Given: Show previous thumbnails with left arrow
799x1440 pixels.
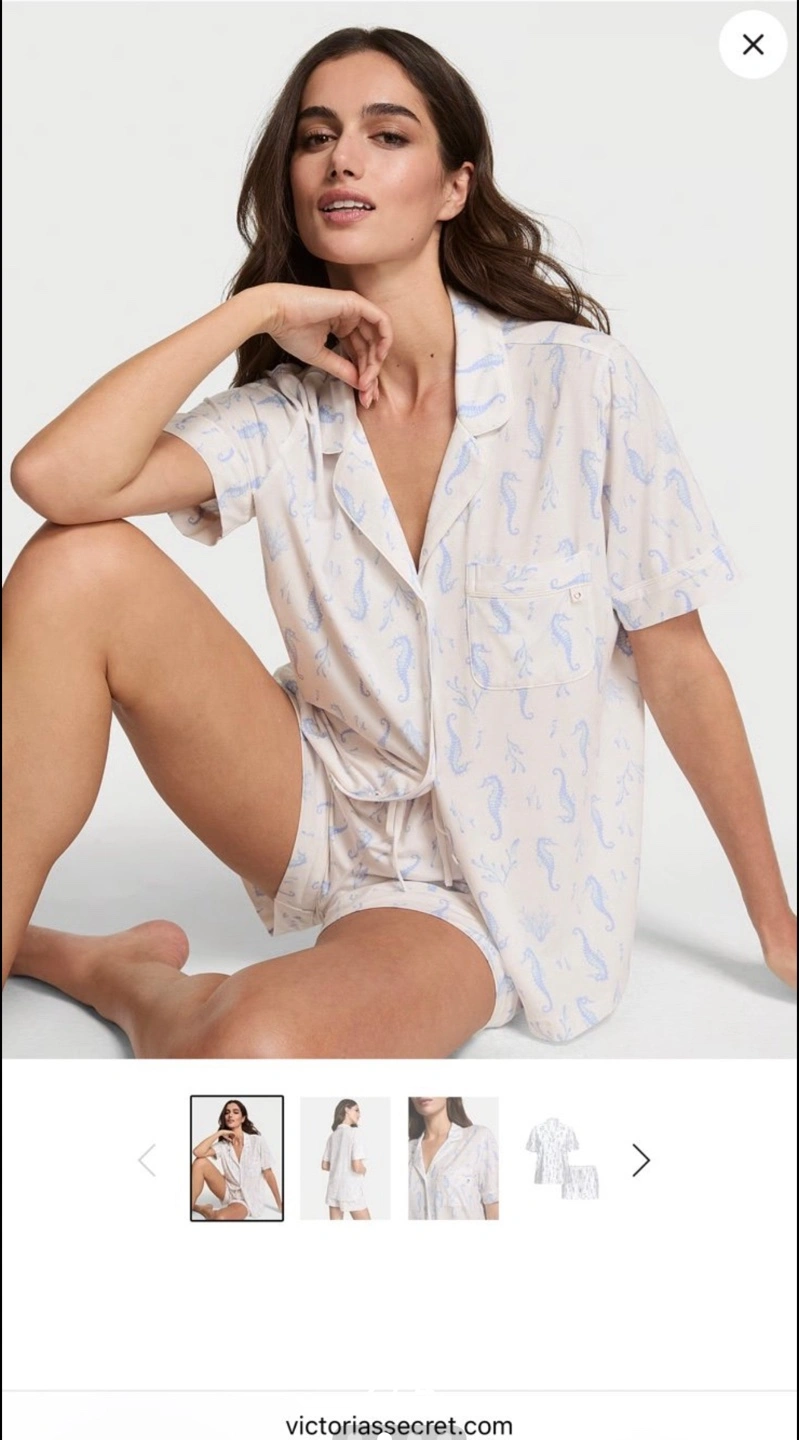Looking at the screenshot, I should (147, 1160).
